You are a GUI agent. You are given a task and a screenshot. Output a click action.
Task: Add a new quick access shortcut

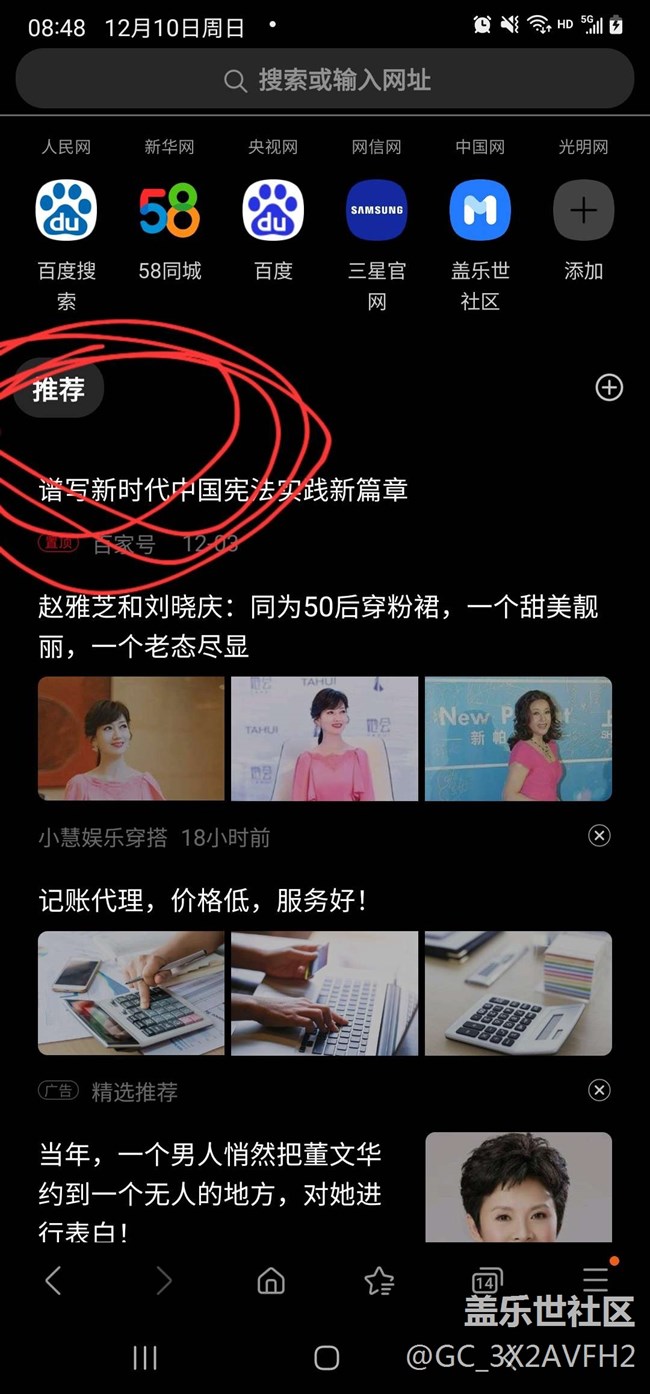(x=583, y=211)
